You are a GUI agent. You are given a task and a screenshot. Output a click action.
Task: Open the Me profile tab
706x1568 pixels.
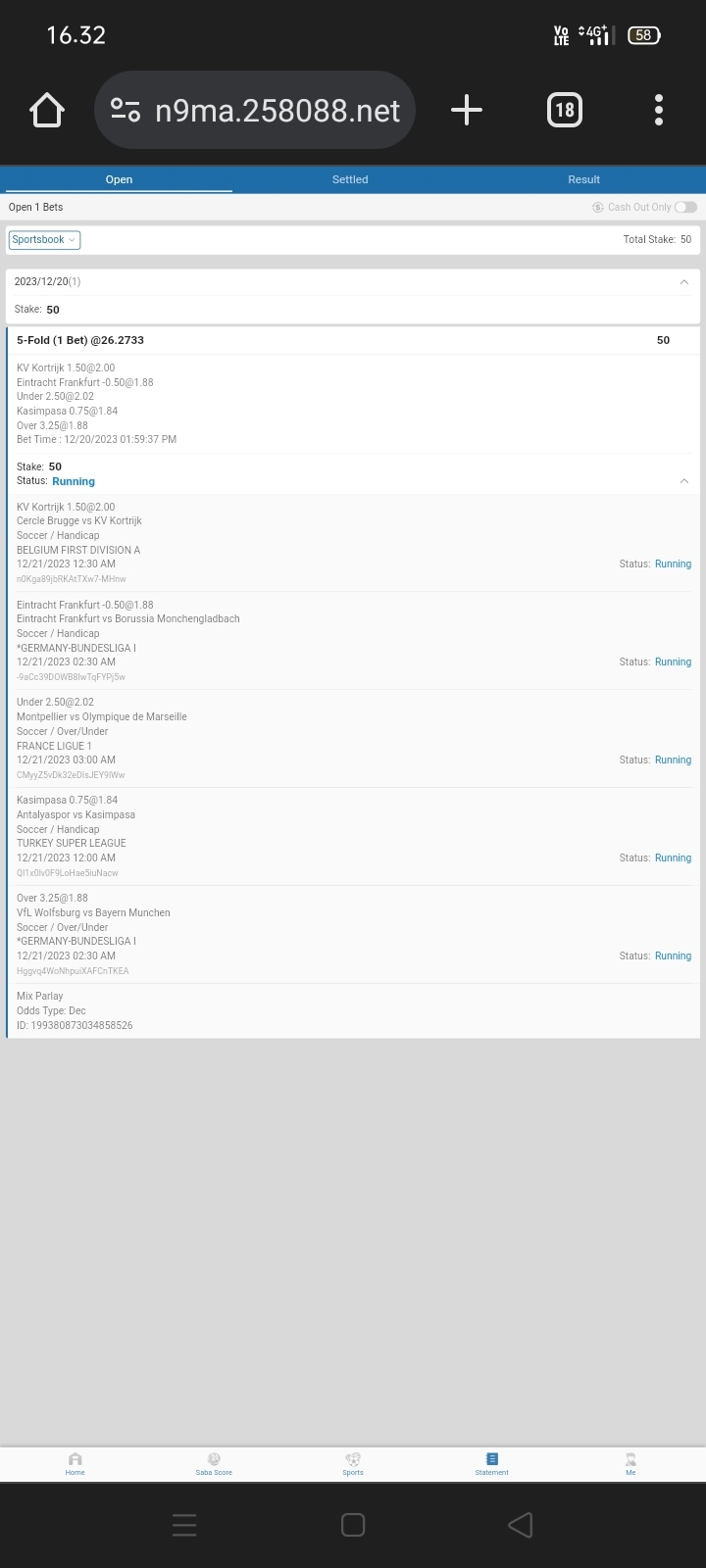pyautogui.click(x=630, y=1463)
